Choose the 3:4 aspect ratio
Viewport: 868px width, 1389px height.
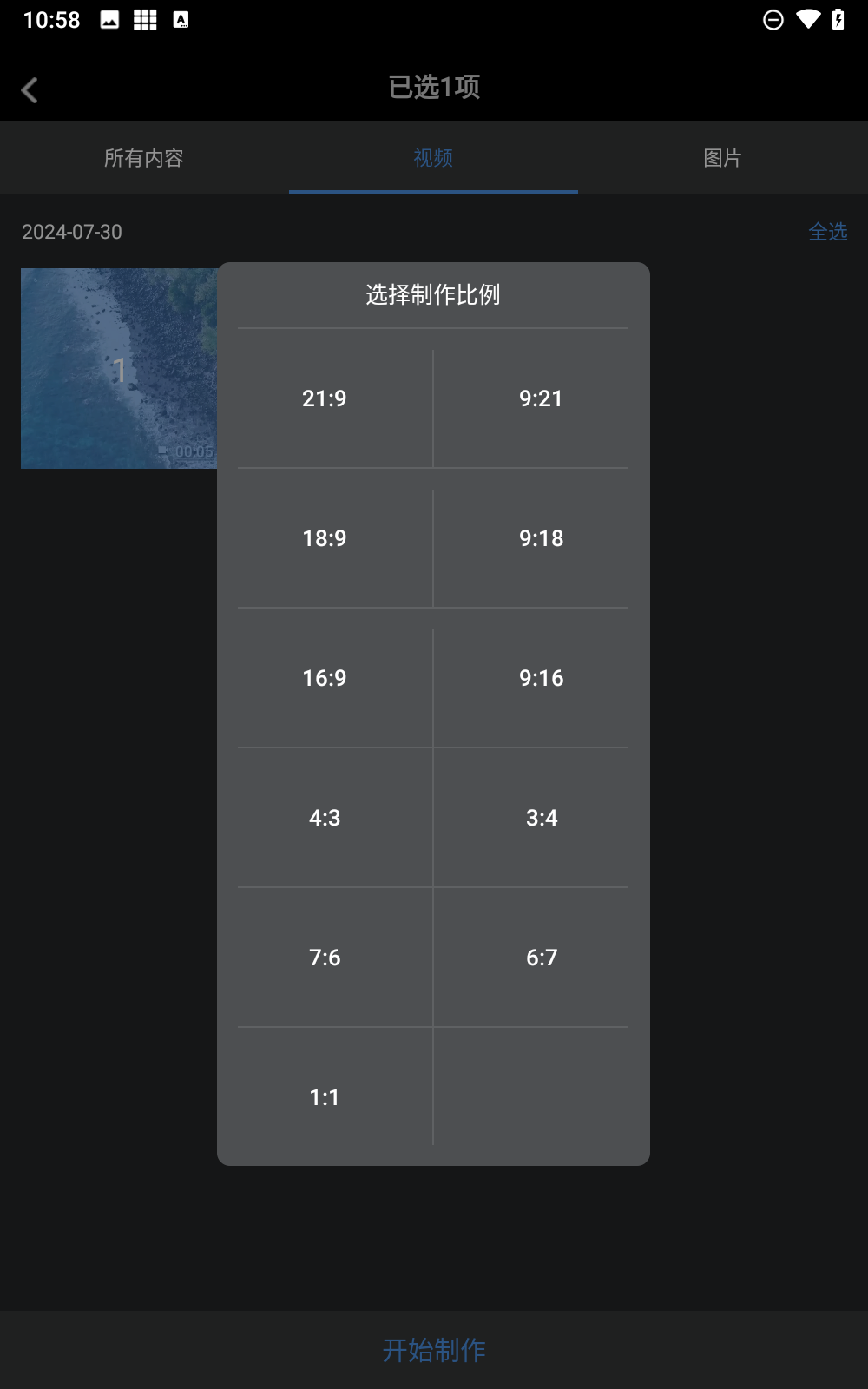click(x=541, y=818)
